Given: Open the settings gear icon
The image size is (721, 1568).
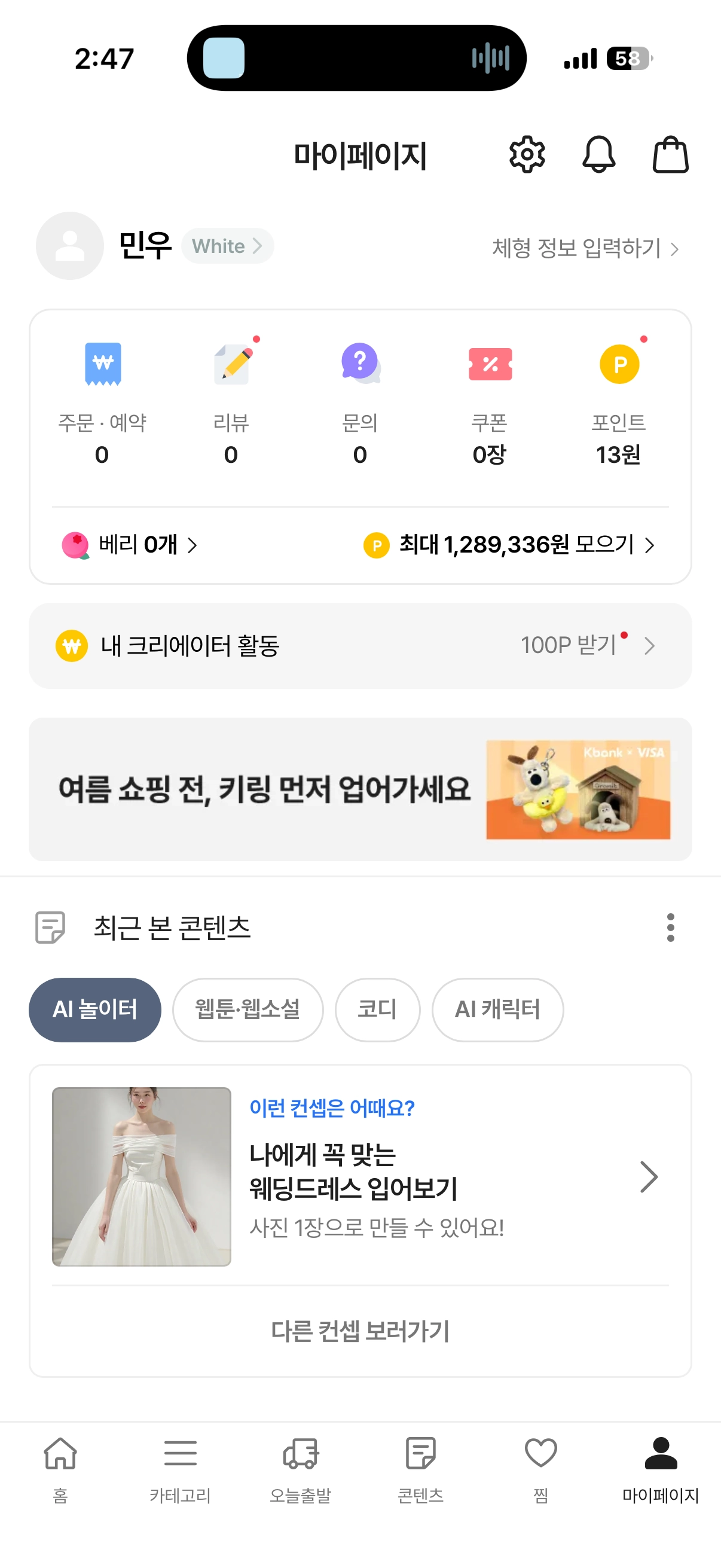Looking at the screenshot, I should (x=526, y=155).
